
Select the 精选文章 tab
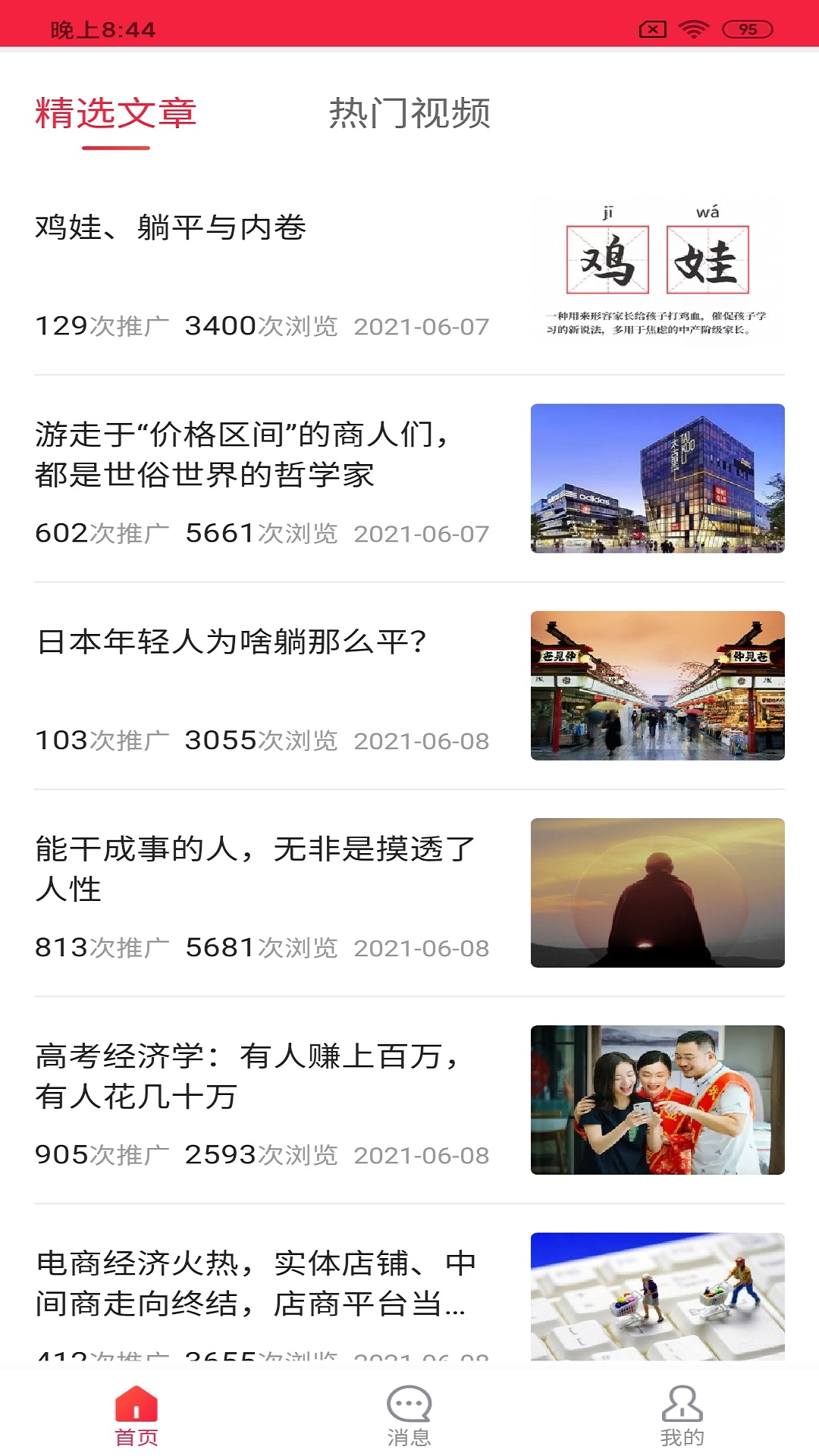click(116, 114)
